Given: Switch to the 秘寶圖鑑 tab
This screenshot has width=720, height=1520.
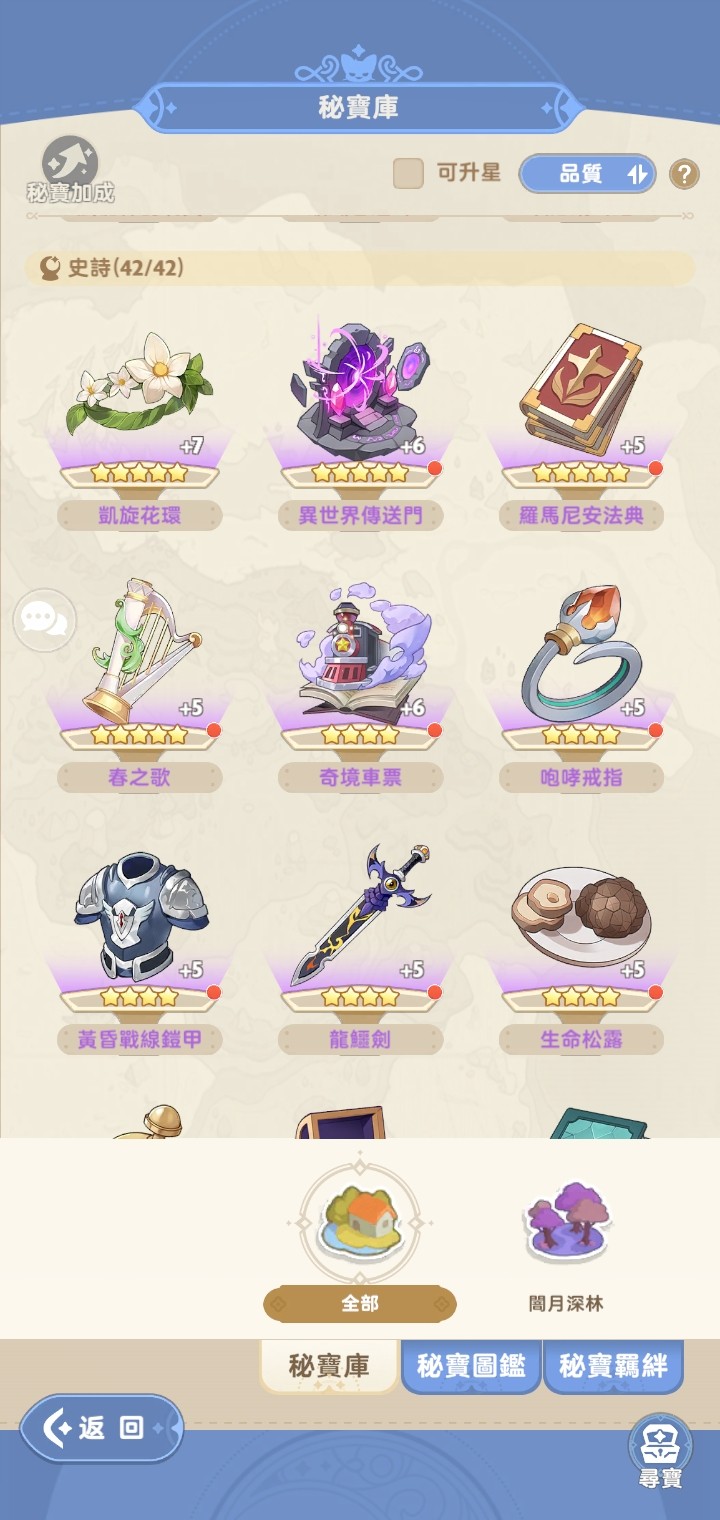Looking at the screenshot, I should tap(471, 1367).
